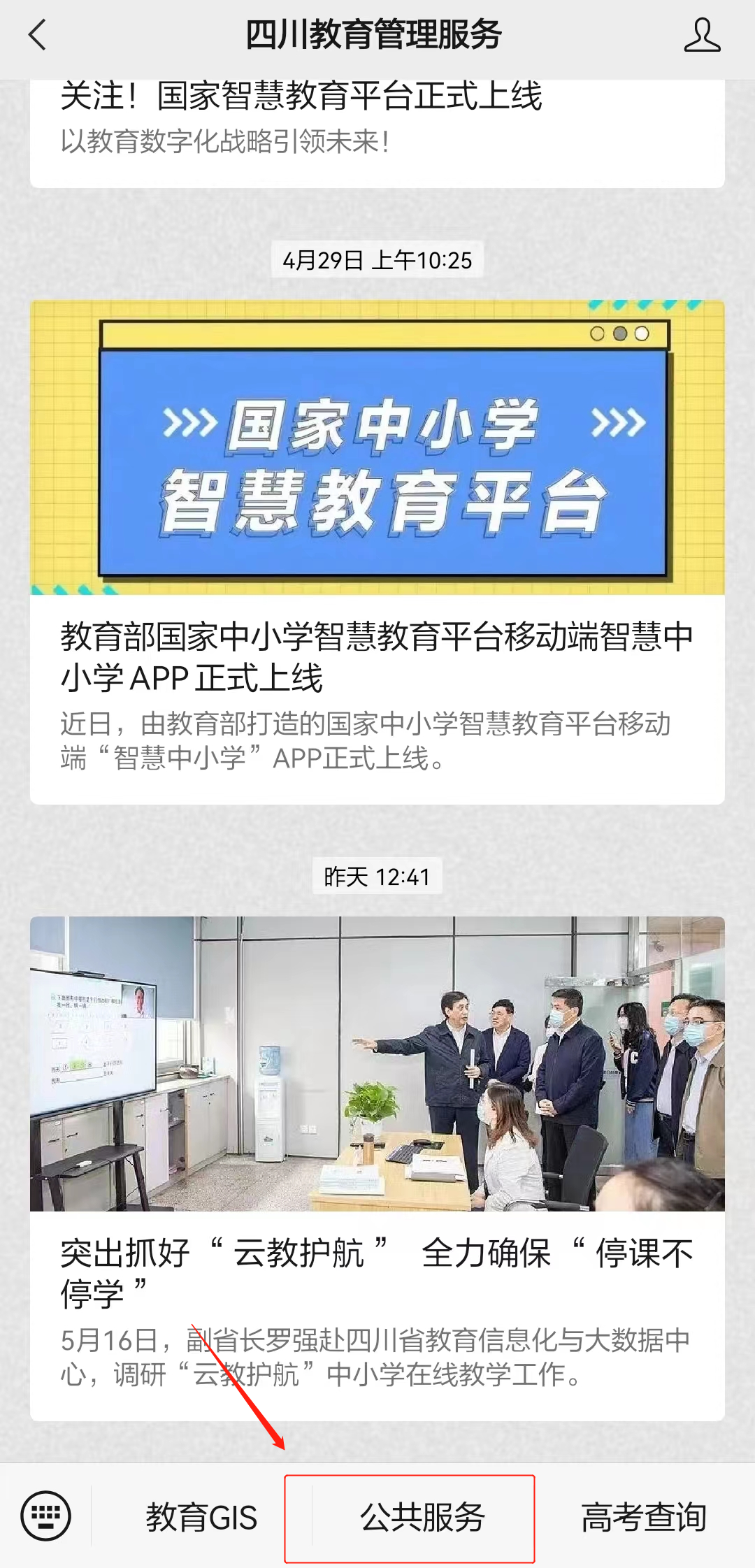Go back from 四川教育管理服务
The width and height of the screenshot is (755, 1568).
pyautogui.click(x=38, y=35)
